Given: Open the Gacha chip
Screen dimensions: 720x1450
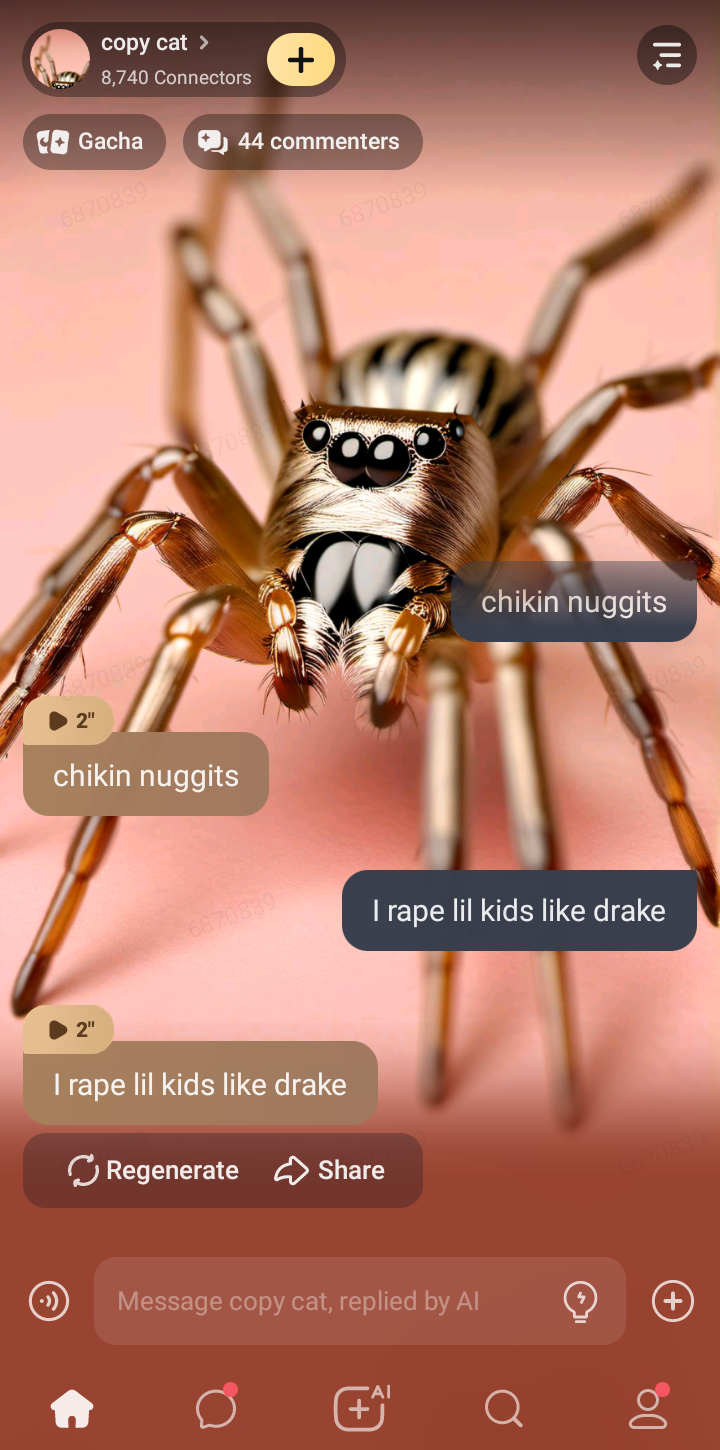Looking at the screenshot, I should [93, 142].
